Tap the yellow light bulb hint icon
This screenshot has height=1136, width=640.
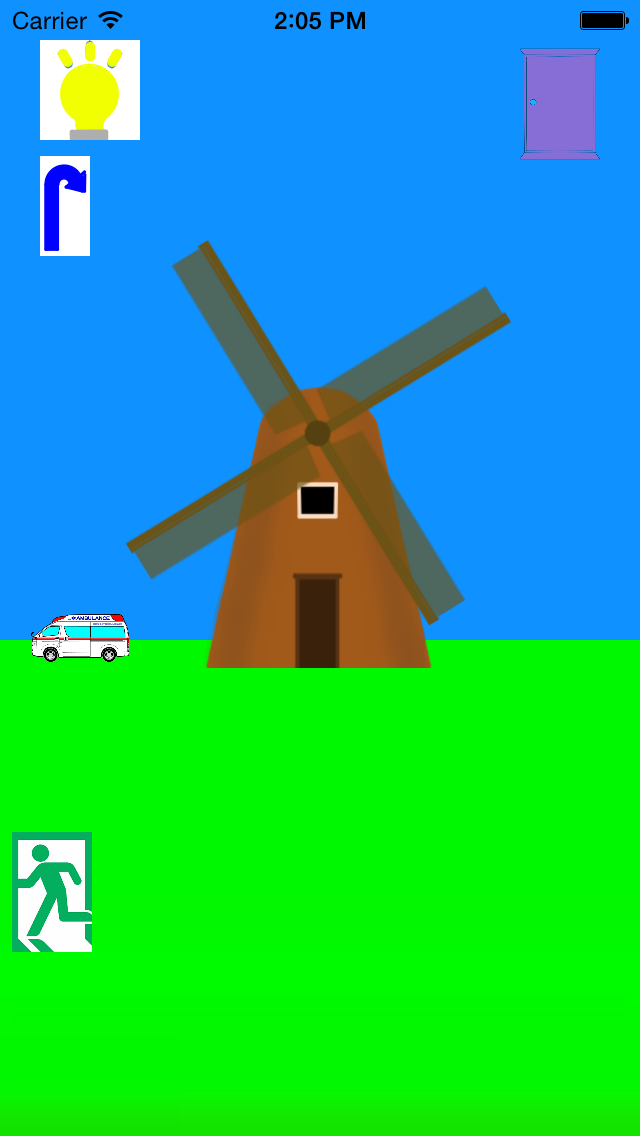coord(90,90)
